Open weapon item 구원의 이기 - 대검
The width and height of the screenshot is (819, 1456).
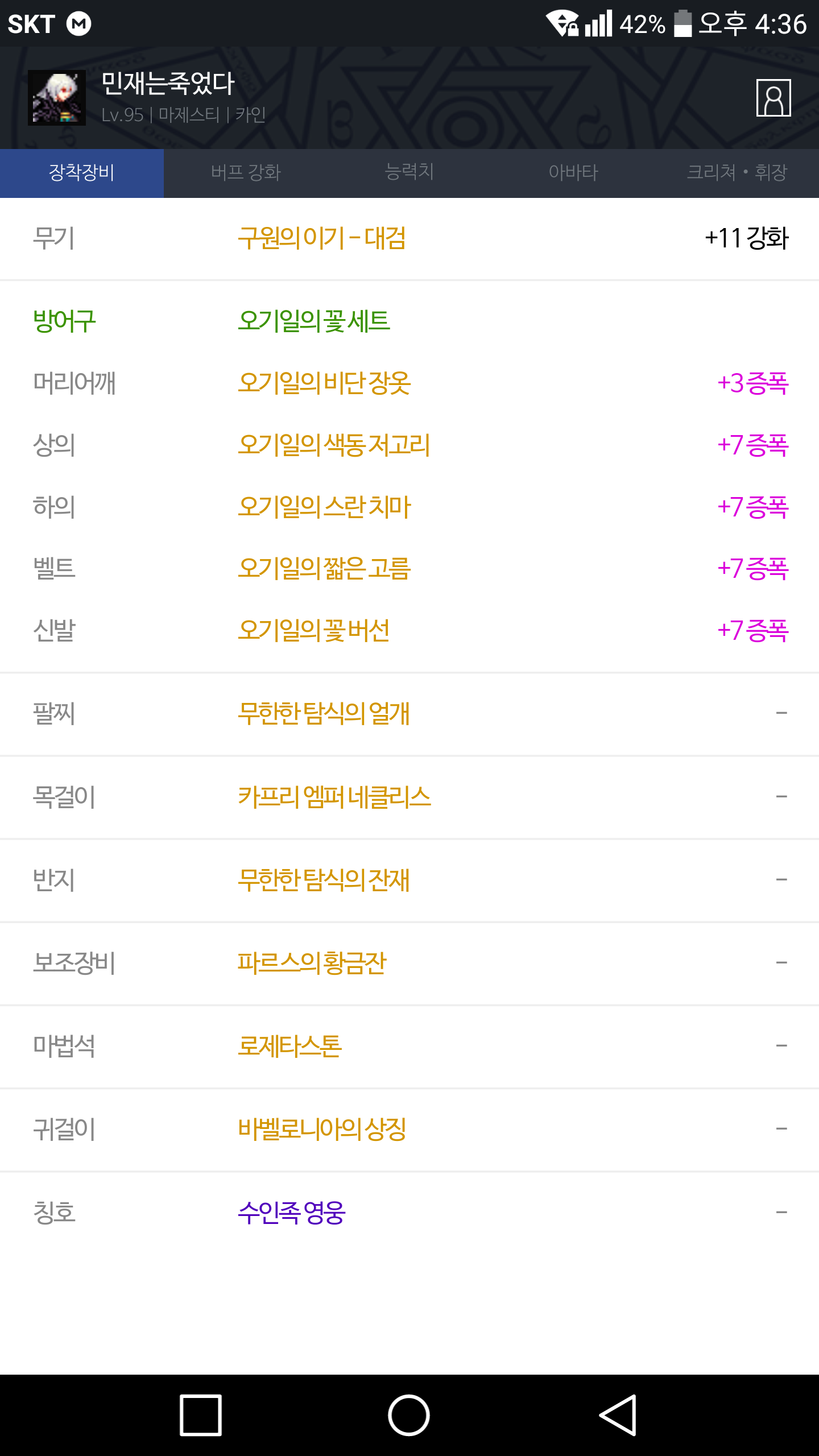pos(322,238)
